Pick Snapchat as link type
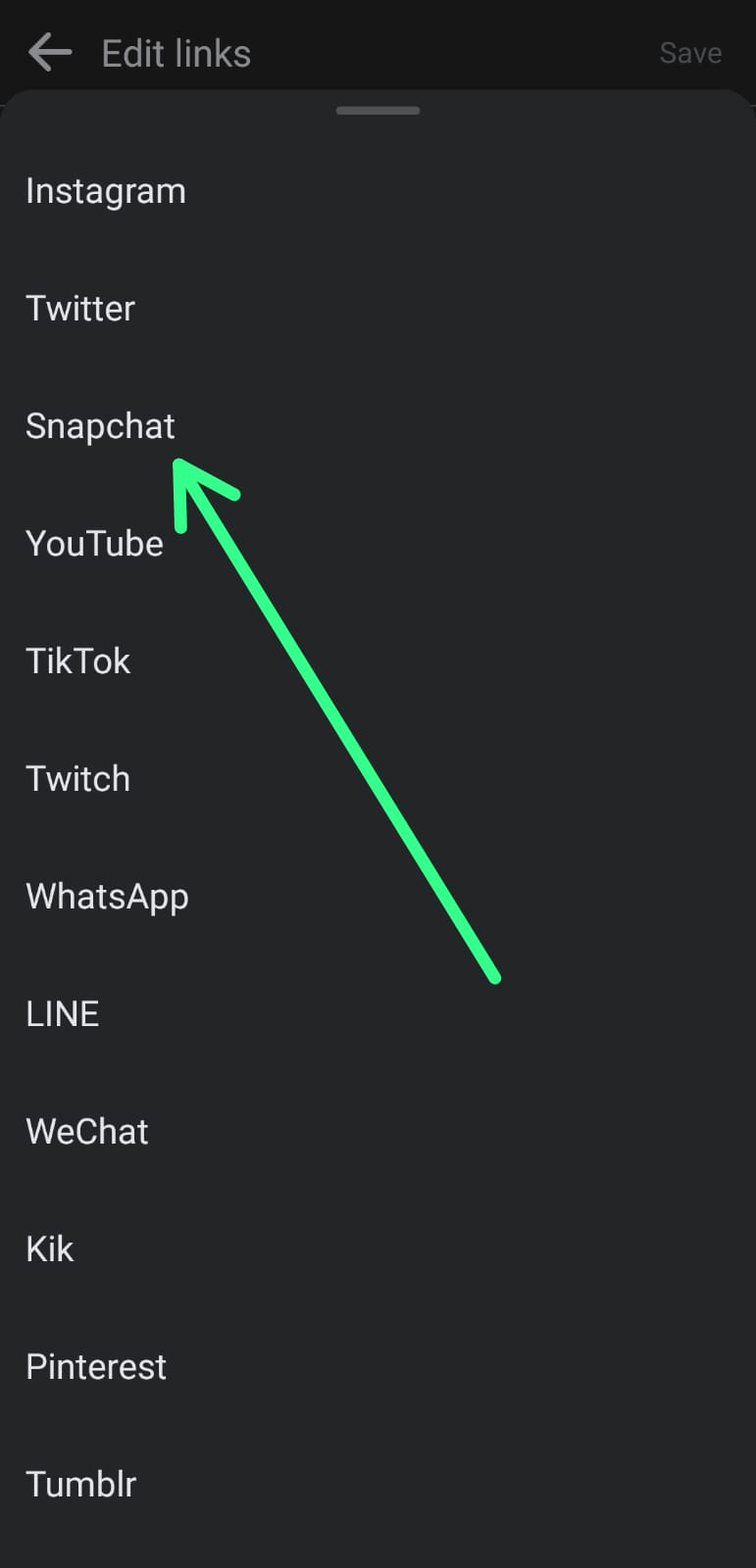The width and height of the screenshot is (756, 1568). pyautogui.click(x=378, y=426)
